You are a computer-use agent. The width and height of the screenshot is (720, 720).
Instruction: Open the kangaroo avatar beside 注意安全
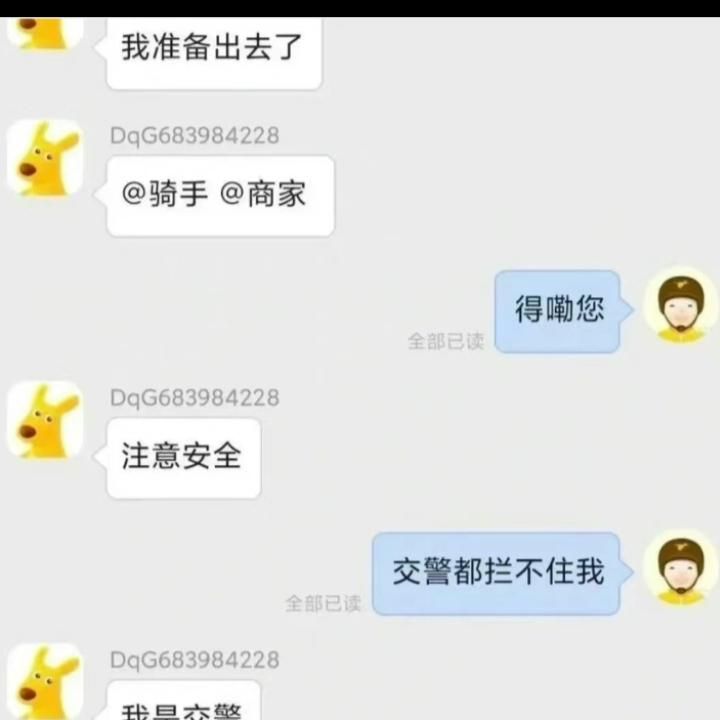45,420
